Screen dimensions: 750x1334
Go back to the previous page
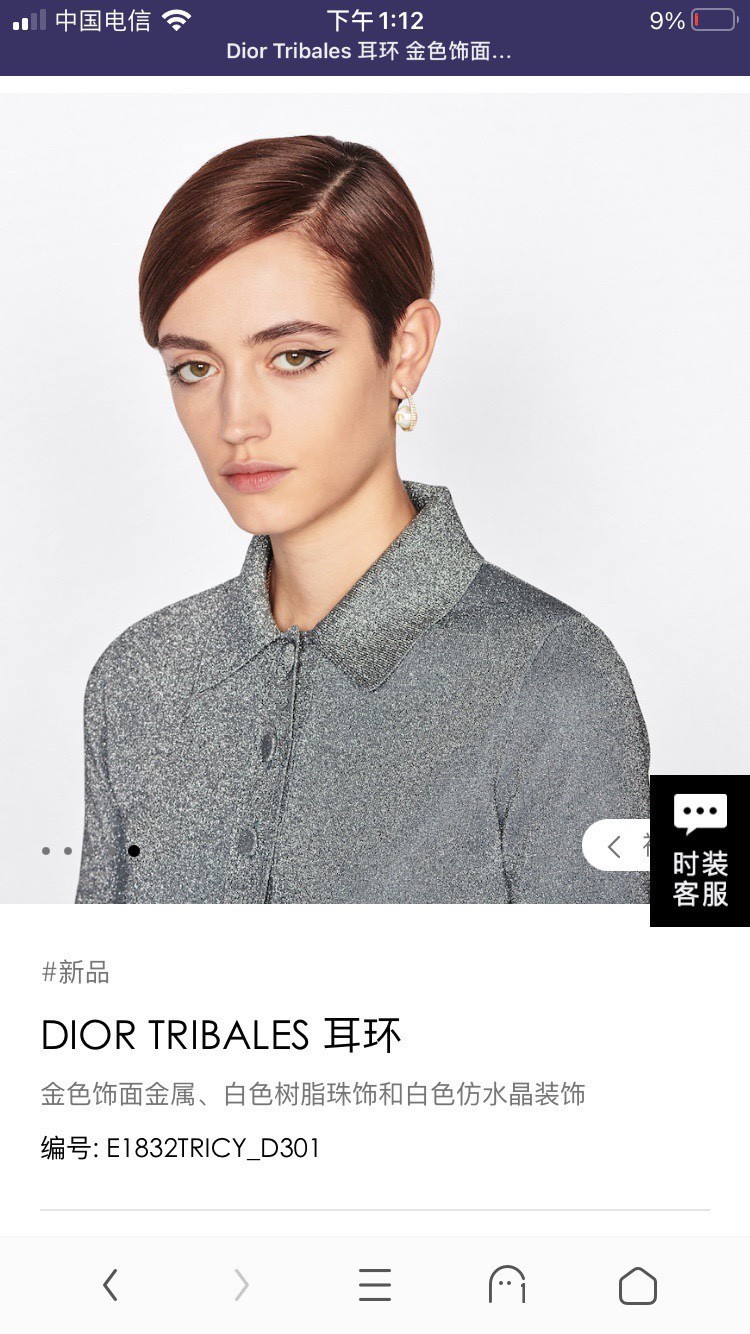point(110,1285)
